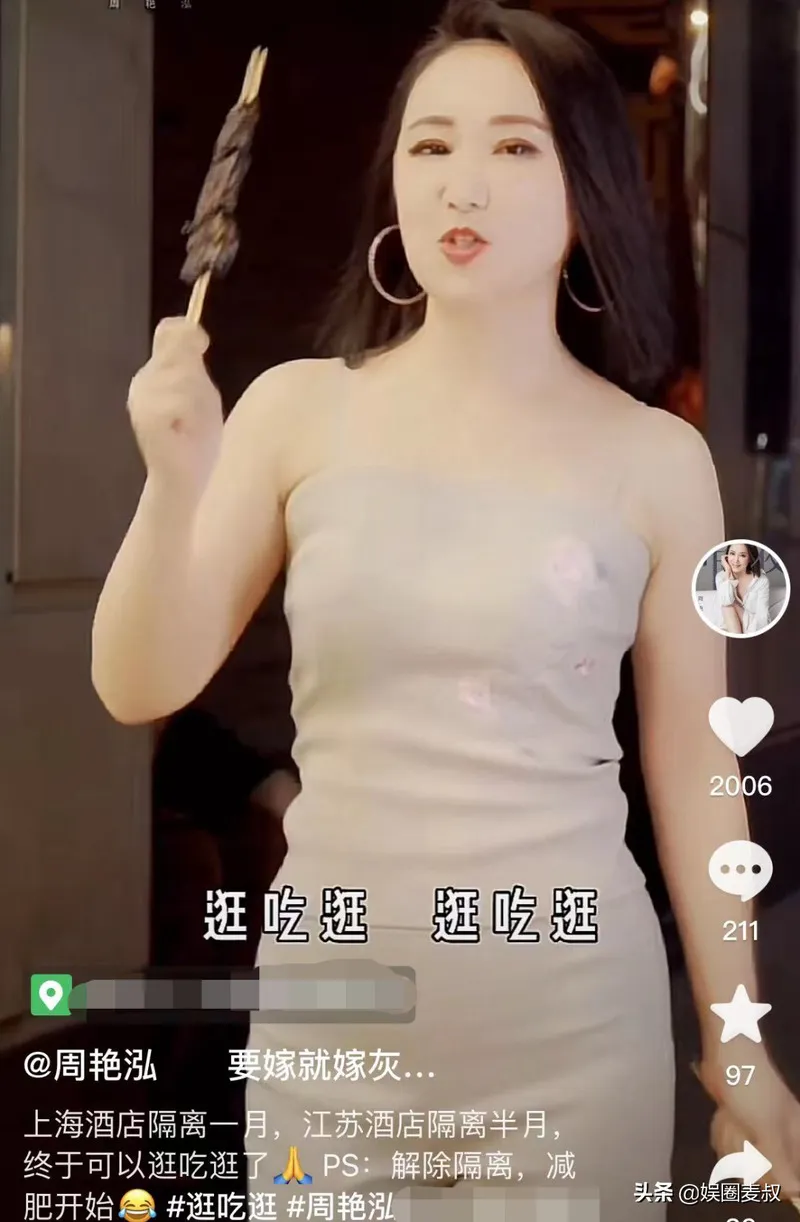Open the comments with 211 replies
Viewport: 800px width, 1222px height.
(740, 872)
